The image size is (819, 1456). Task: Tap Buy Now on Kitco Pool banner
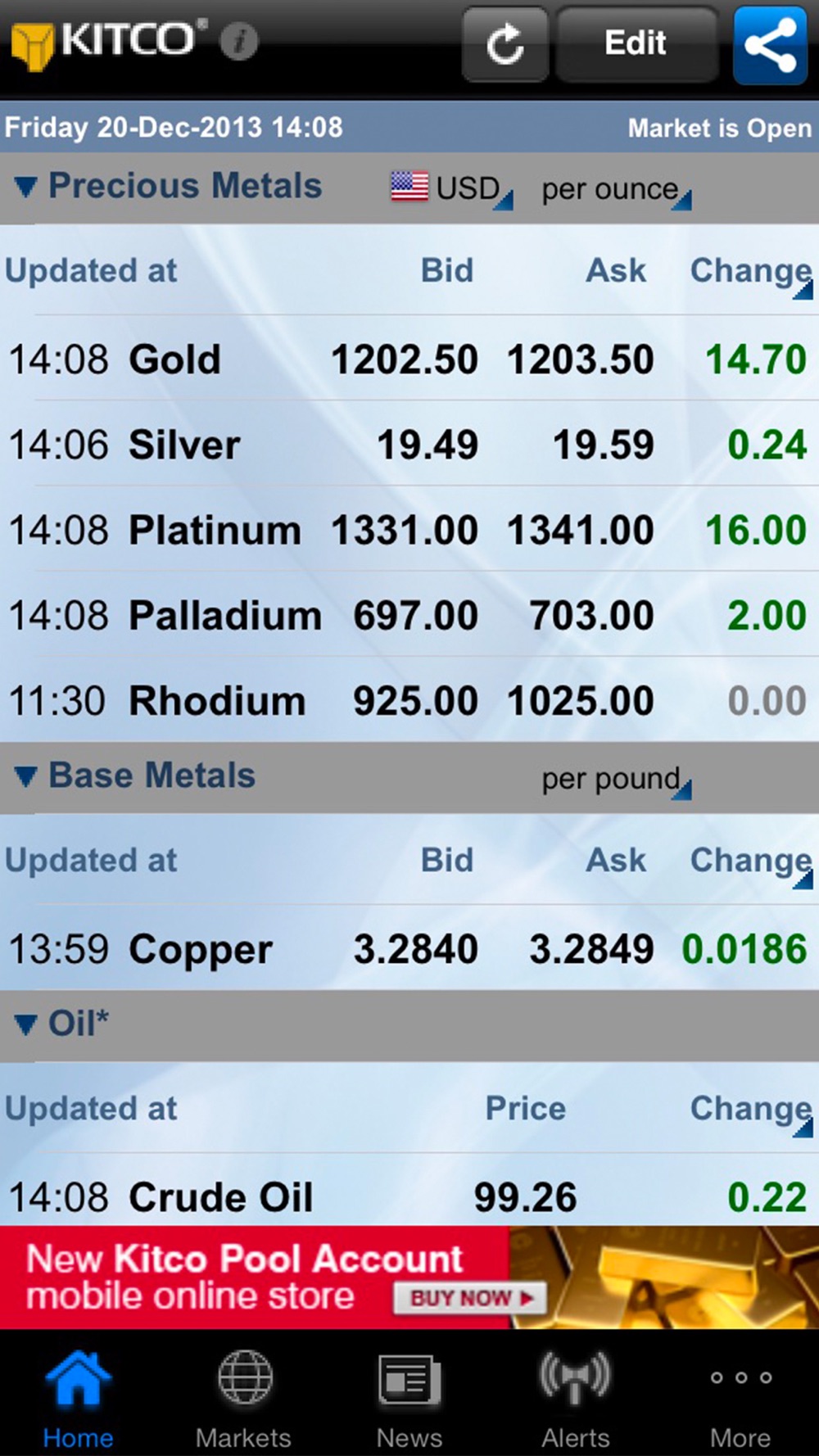(469, 1298)
